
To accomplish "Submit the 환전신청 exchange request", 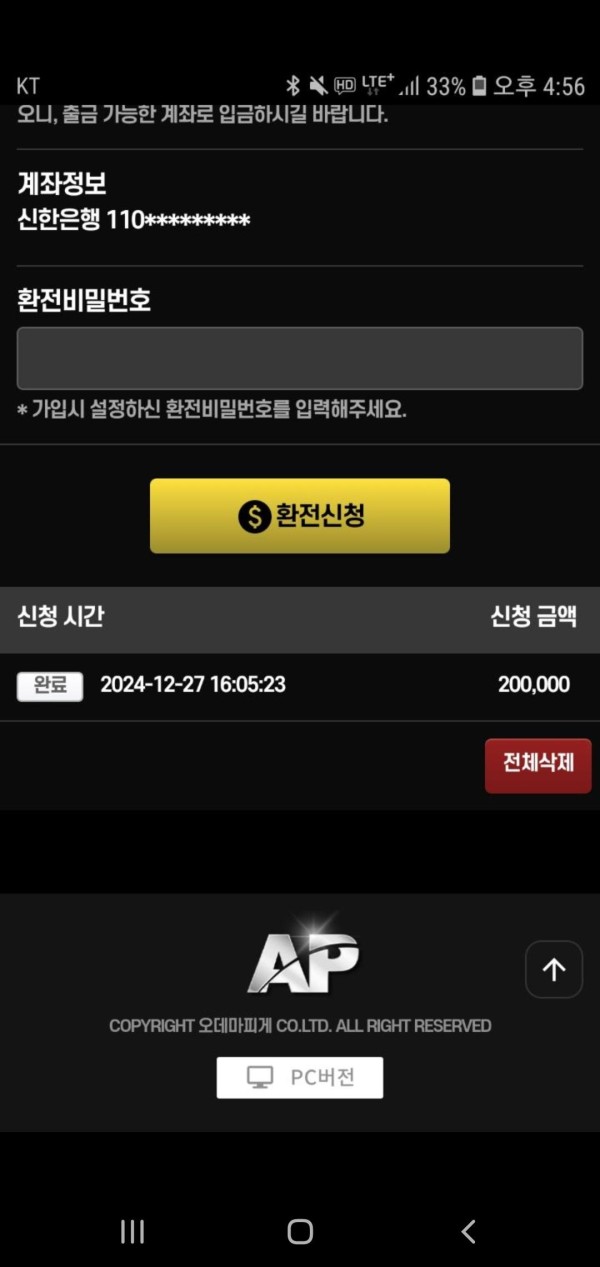I will tap(299, 516).
